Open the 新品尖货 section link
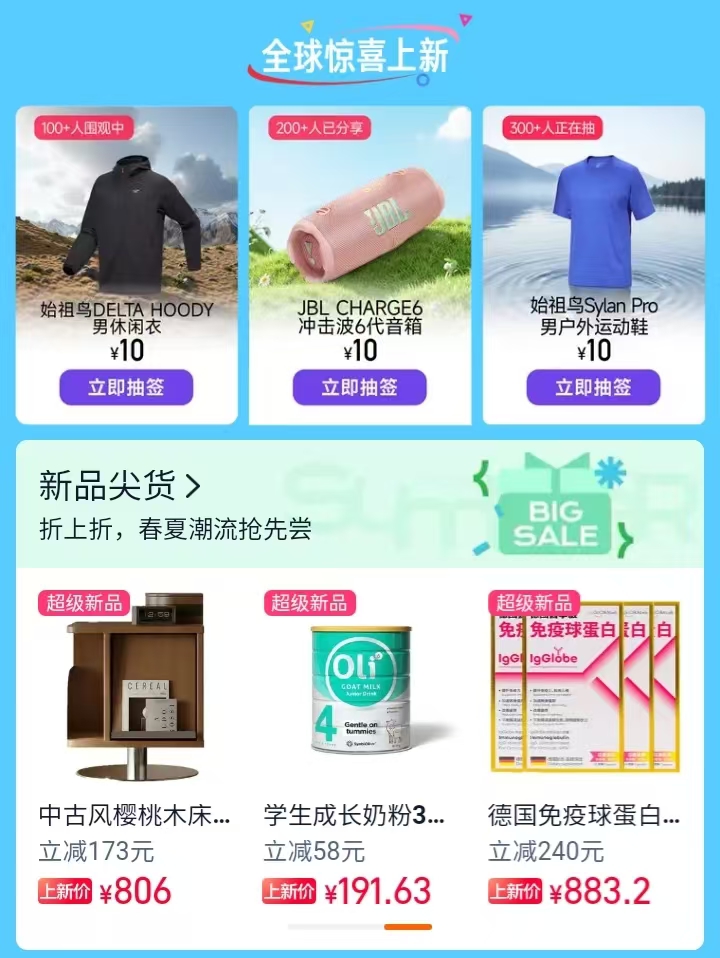This screenshot has height=958, width=720. pos(120,487)
